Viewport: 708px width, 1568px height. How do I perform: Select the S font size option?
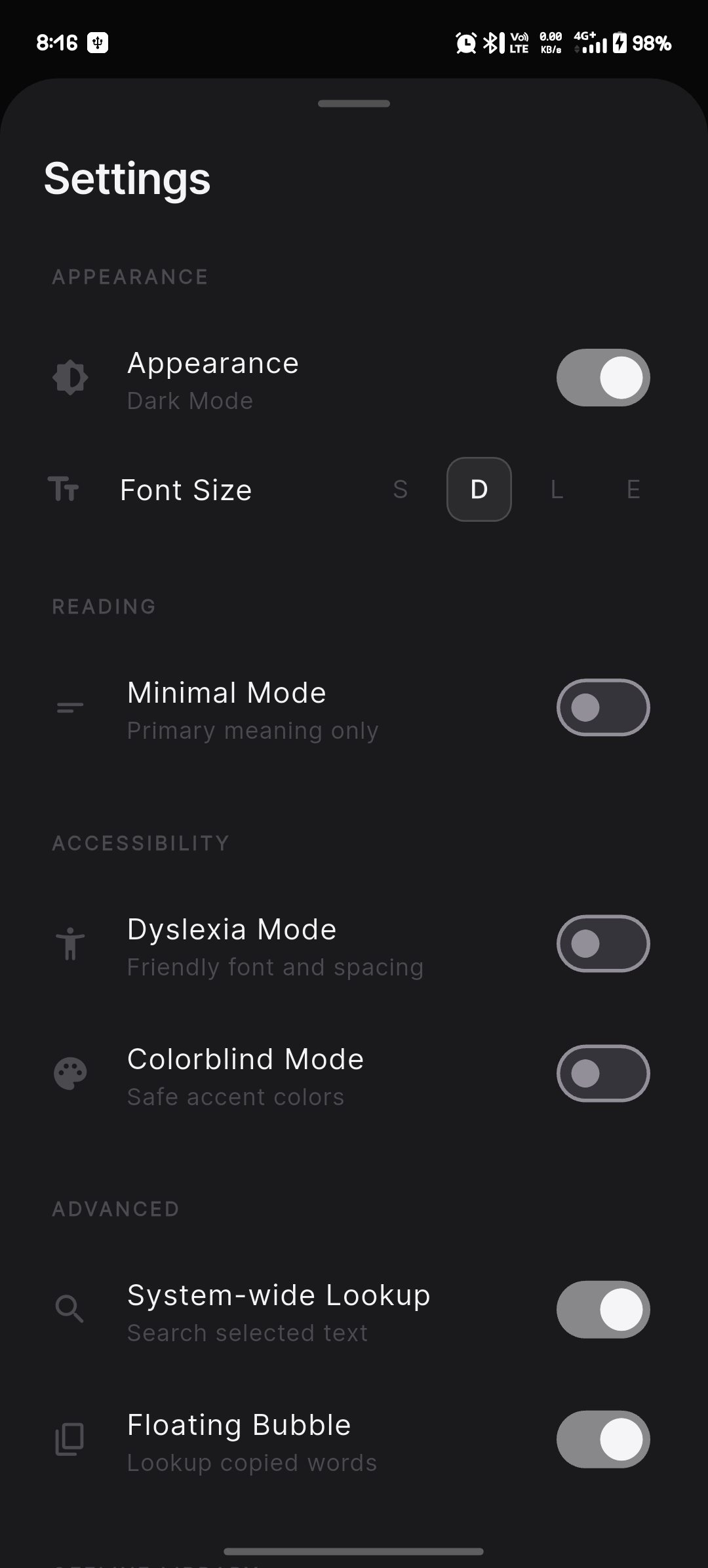(x=401, y=490)
